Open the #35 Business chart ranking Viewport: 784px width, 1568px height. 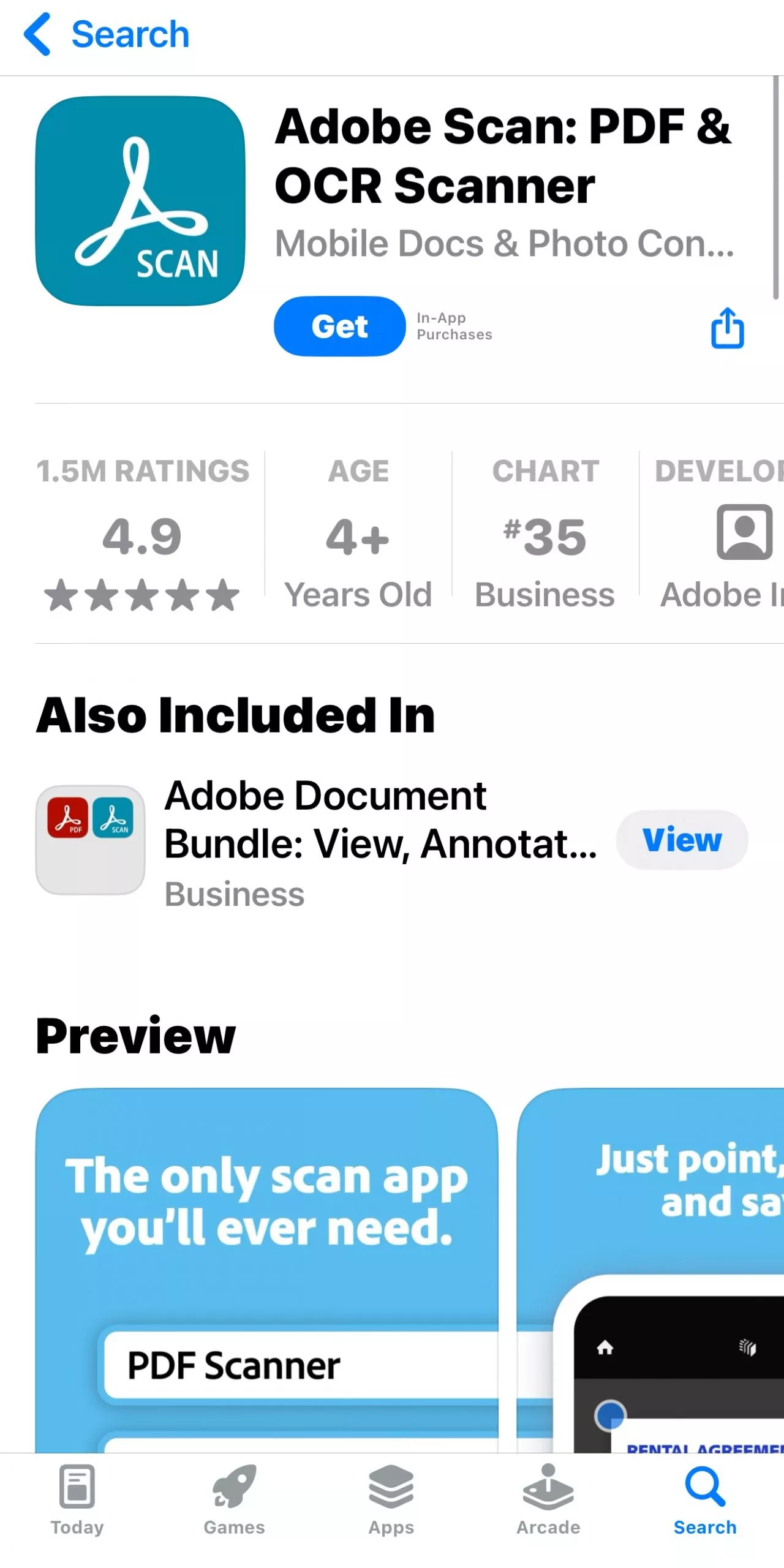click(545, 533)
